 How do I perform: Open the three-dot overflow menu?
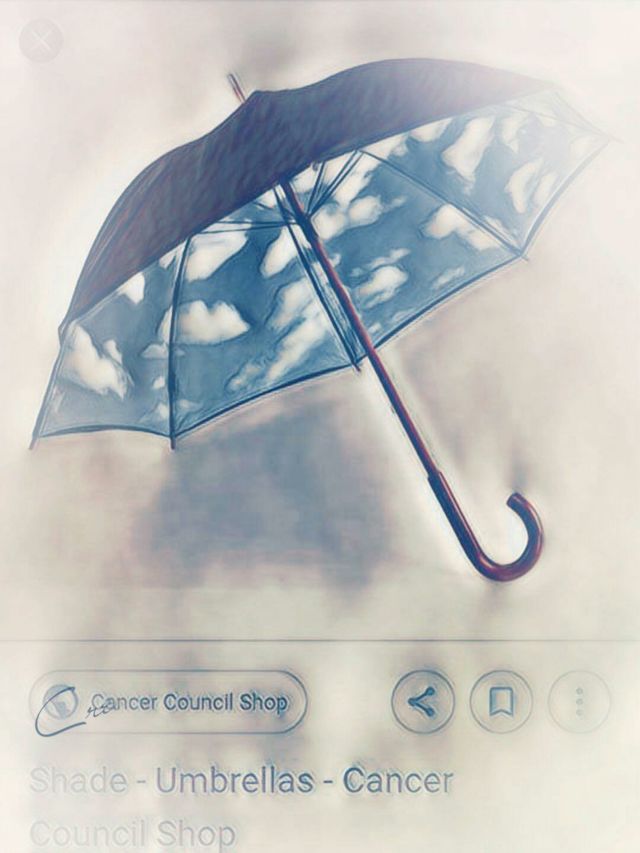tap(579, 702)
